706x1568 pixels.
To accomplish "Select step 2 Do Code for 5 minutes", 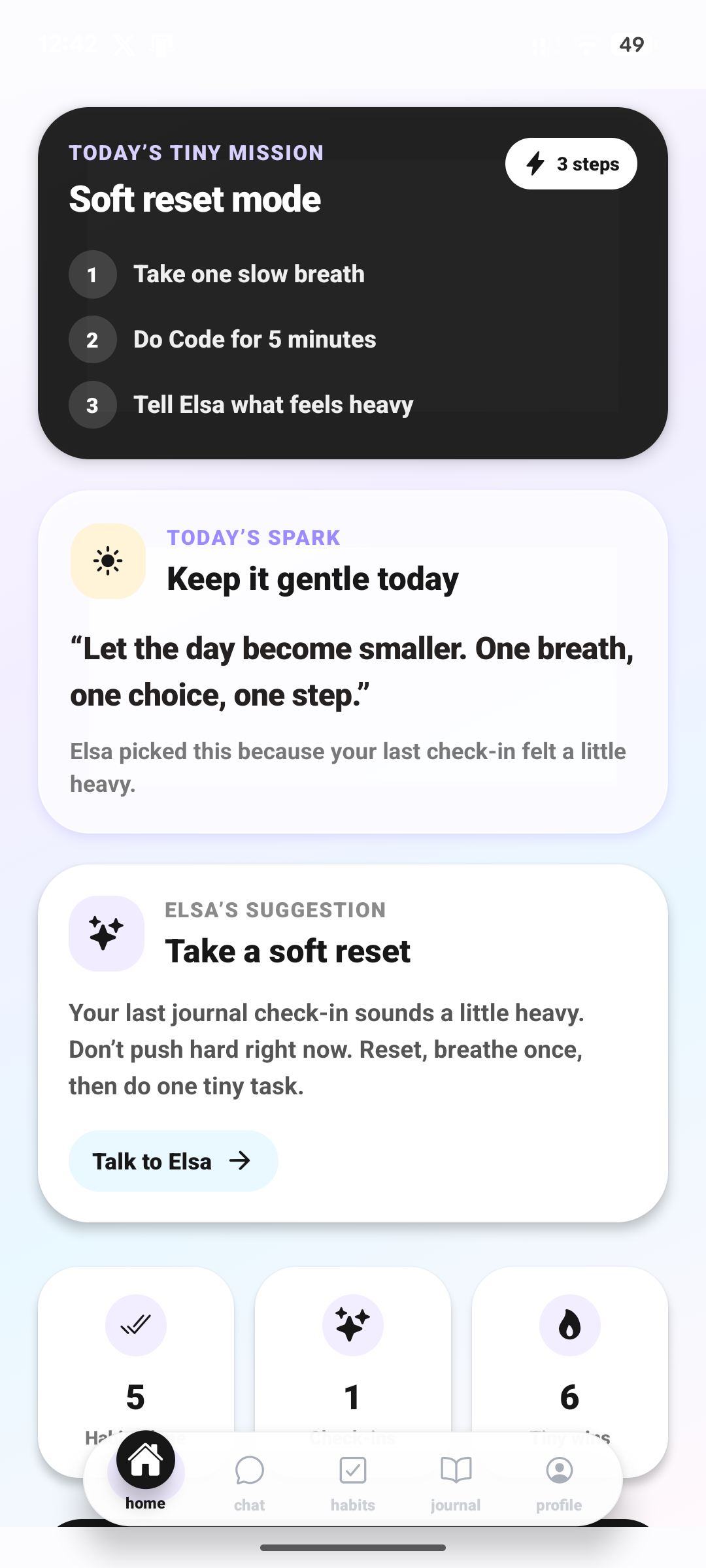I will (x=223, y=340).
